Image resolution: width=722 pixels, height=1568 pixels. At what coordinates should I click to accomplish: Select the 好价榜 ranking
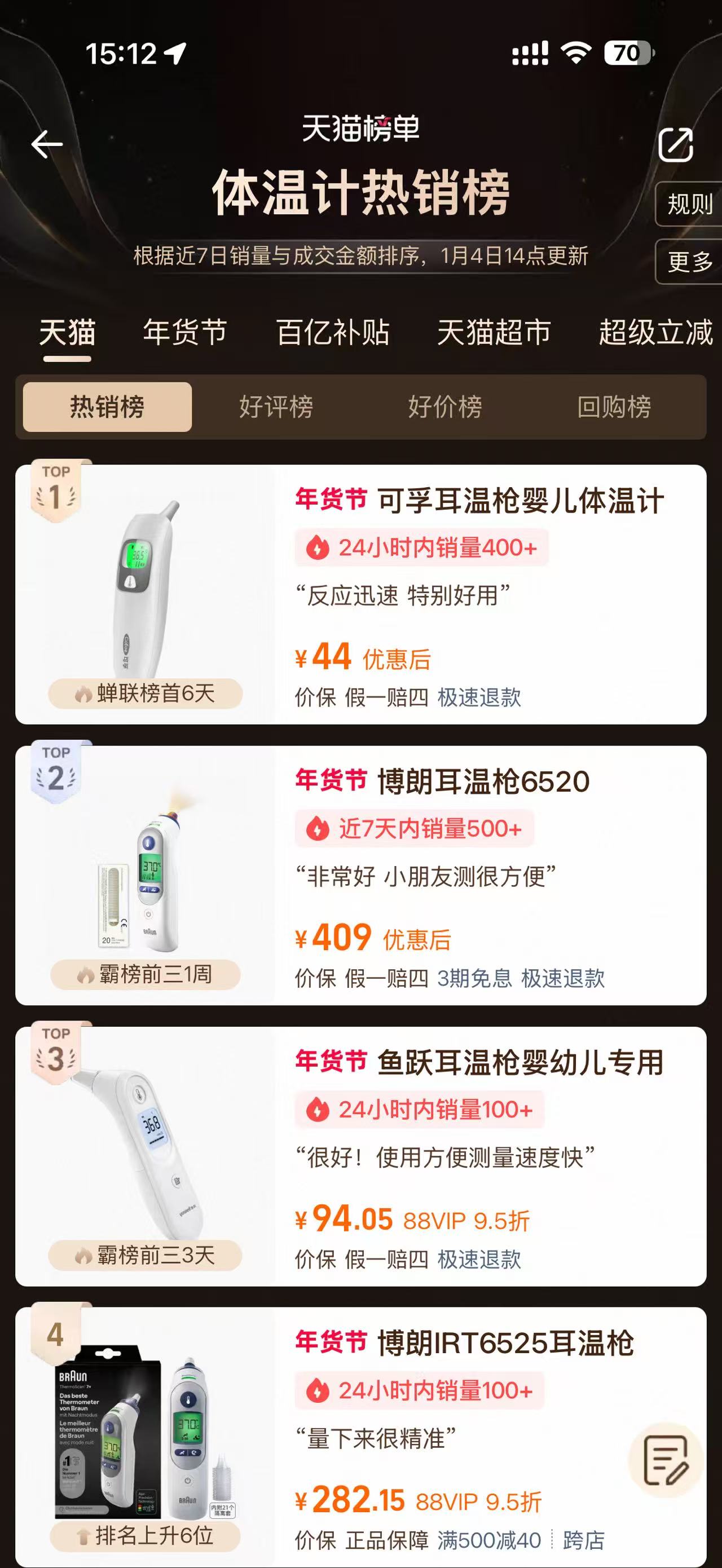(445, 407)
